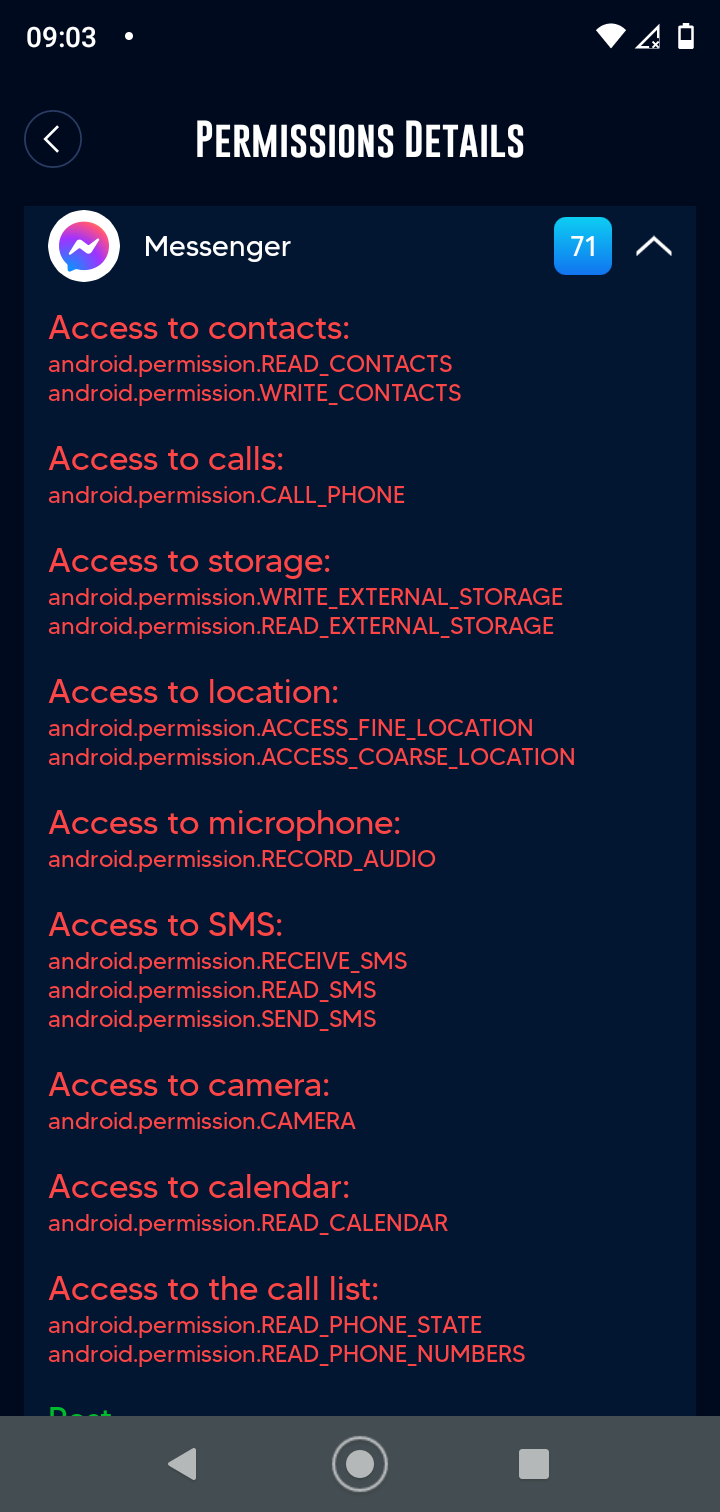Tap the system home button
The image size is (720, 1512).
click(x=360, y=1464)
